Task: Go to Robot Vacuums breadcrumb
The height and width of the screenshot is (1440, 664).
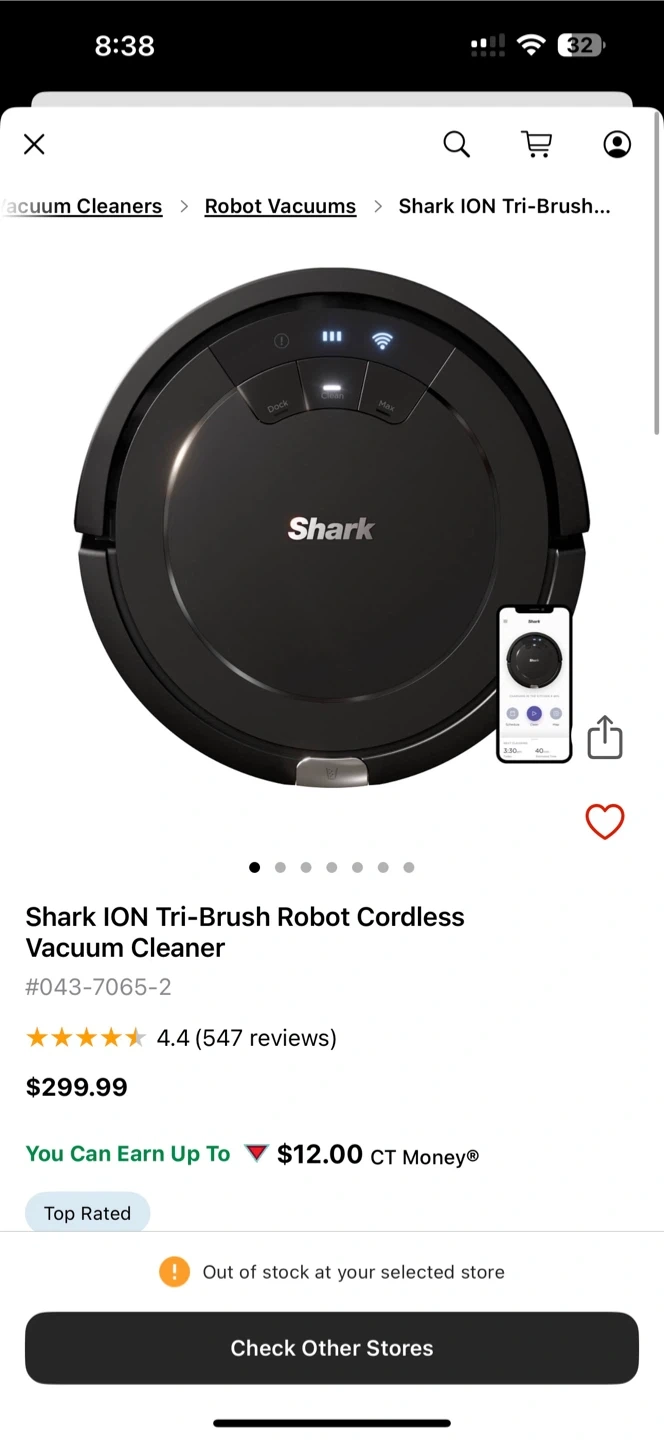Action: tap(280, 206)
